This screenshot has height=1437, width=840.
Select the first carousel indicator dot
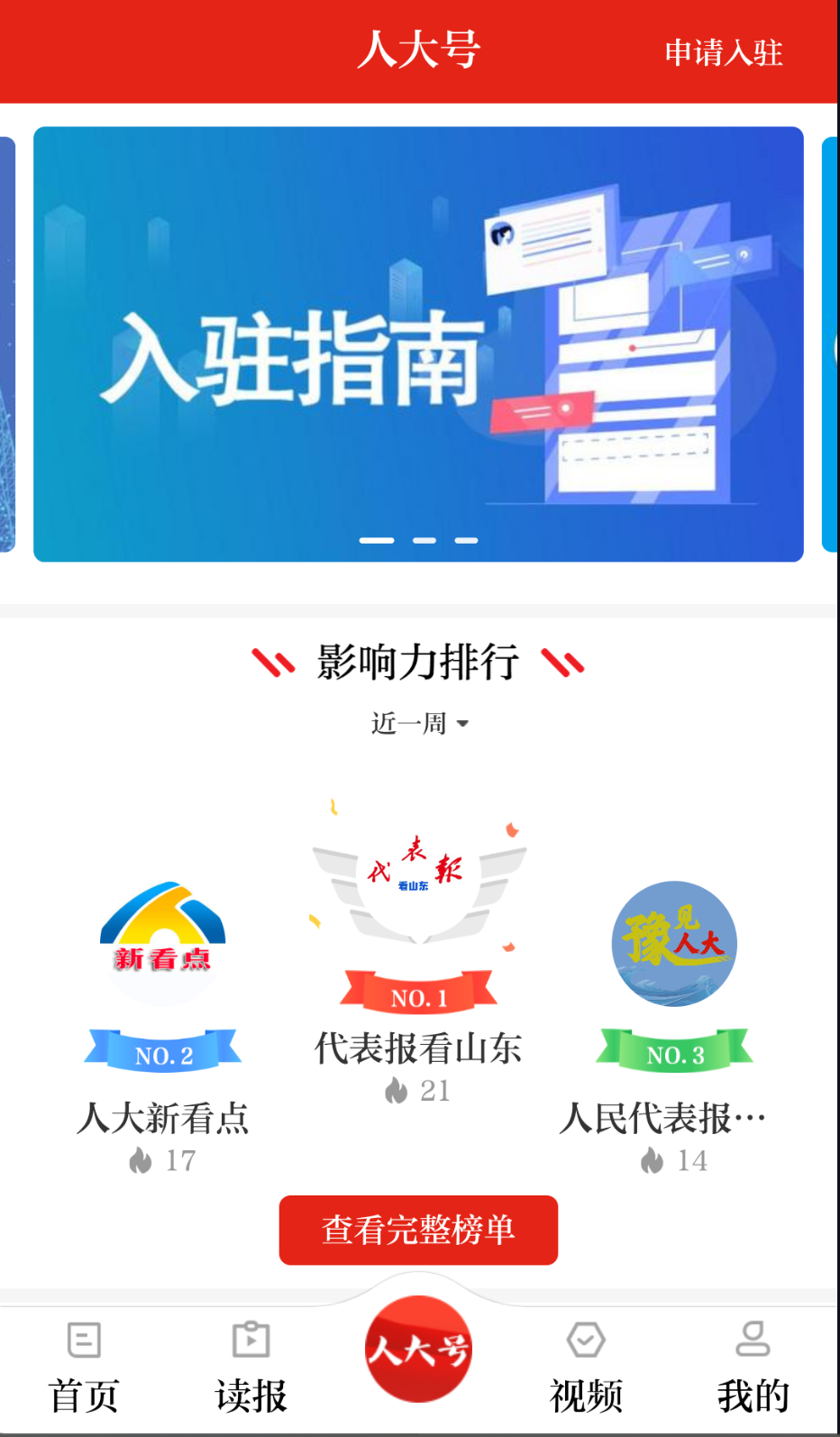click(374, 539)
